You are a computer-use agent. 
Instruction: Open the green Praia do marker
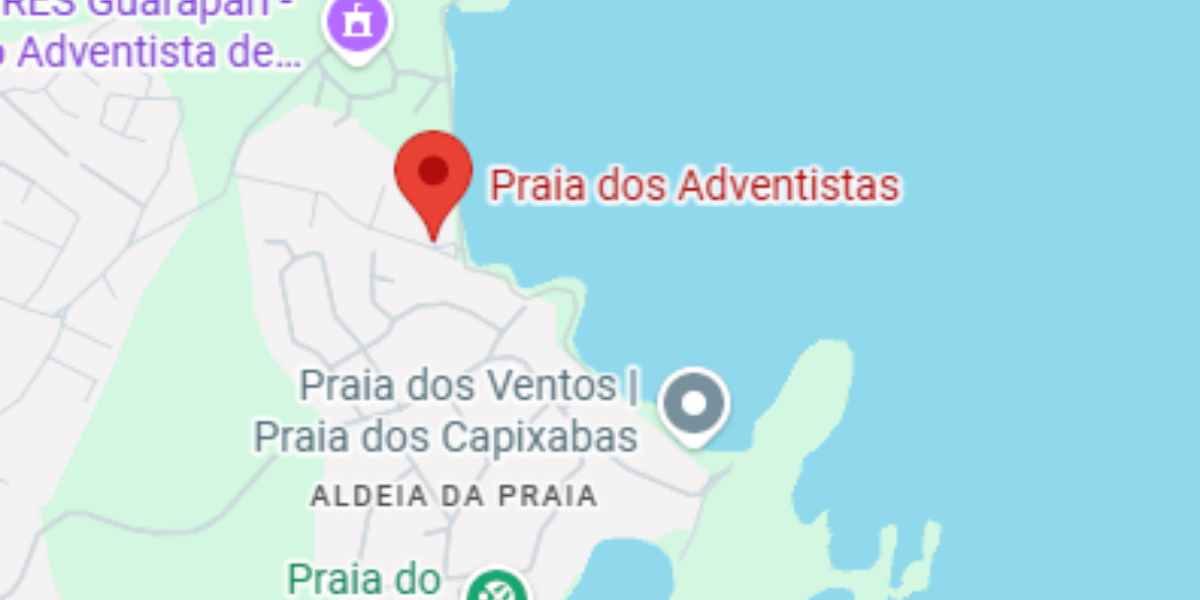pyautogui.click(x=497, y=589)
